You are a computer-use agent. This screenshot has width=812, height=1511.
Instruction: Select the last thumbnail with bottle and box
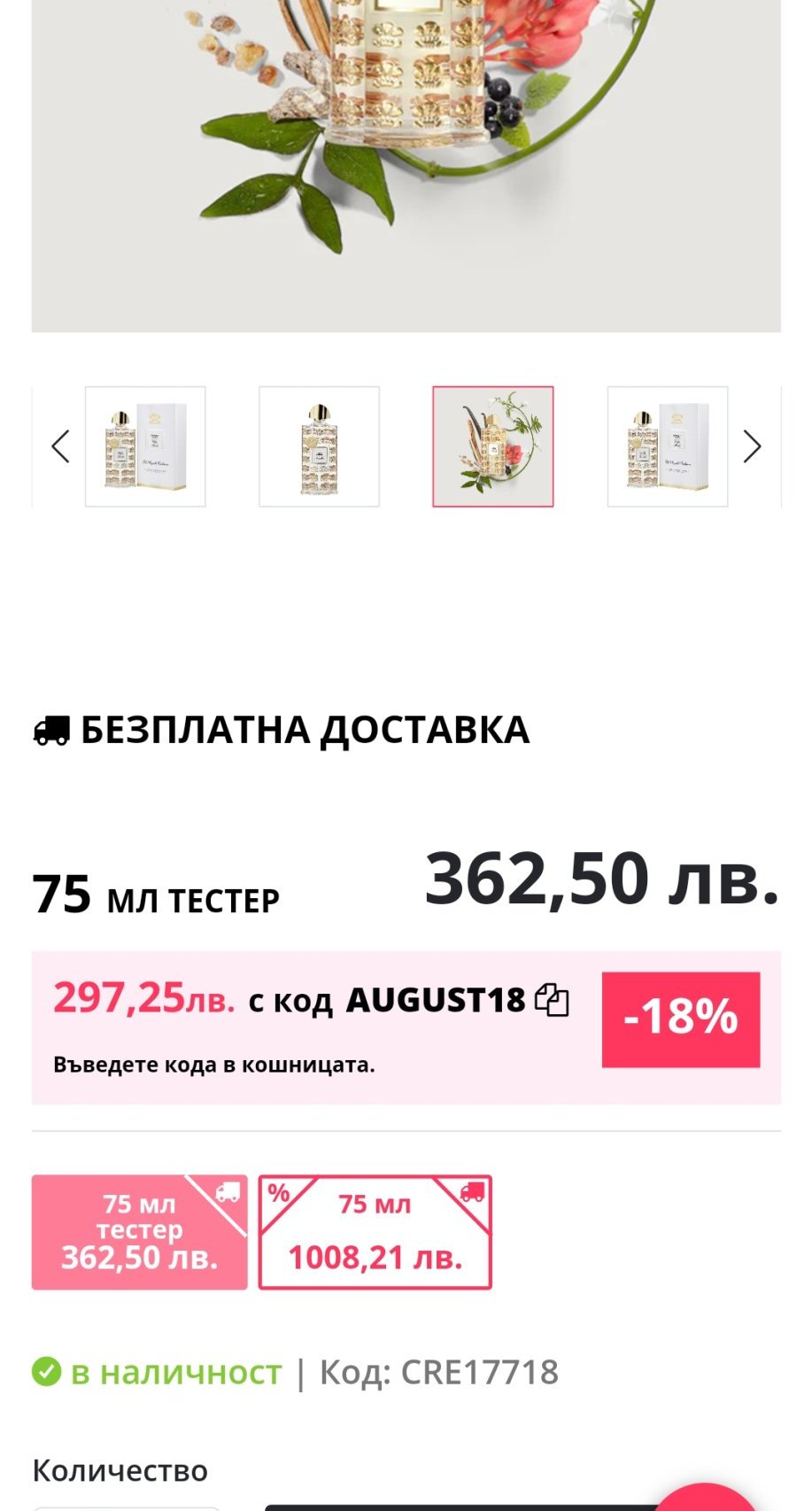click(667, 446)
